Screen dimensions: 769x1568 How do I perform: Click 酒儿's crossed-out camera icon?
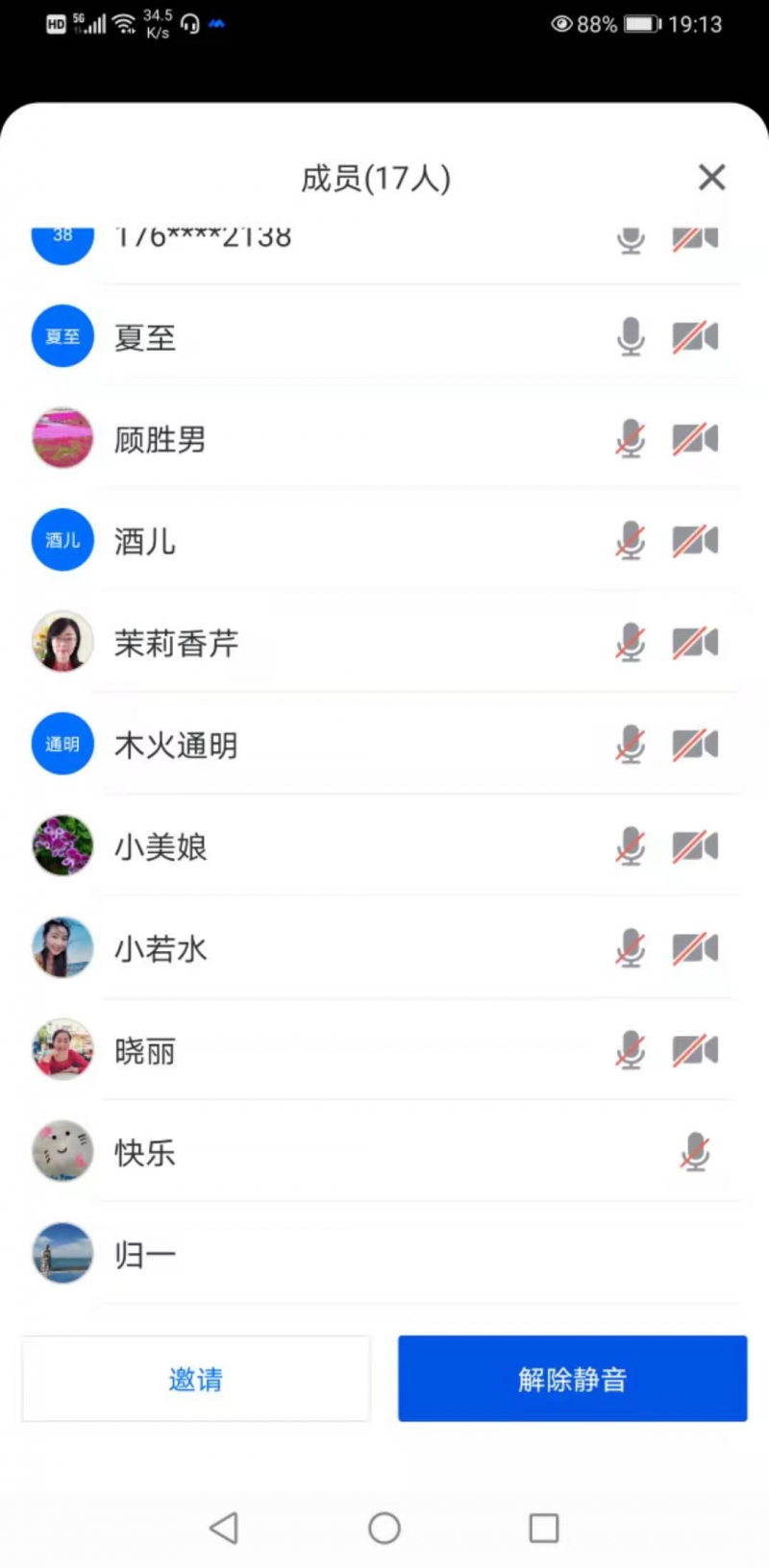pyautogui.click(x=695, y=540)
